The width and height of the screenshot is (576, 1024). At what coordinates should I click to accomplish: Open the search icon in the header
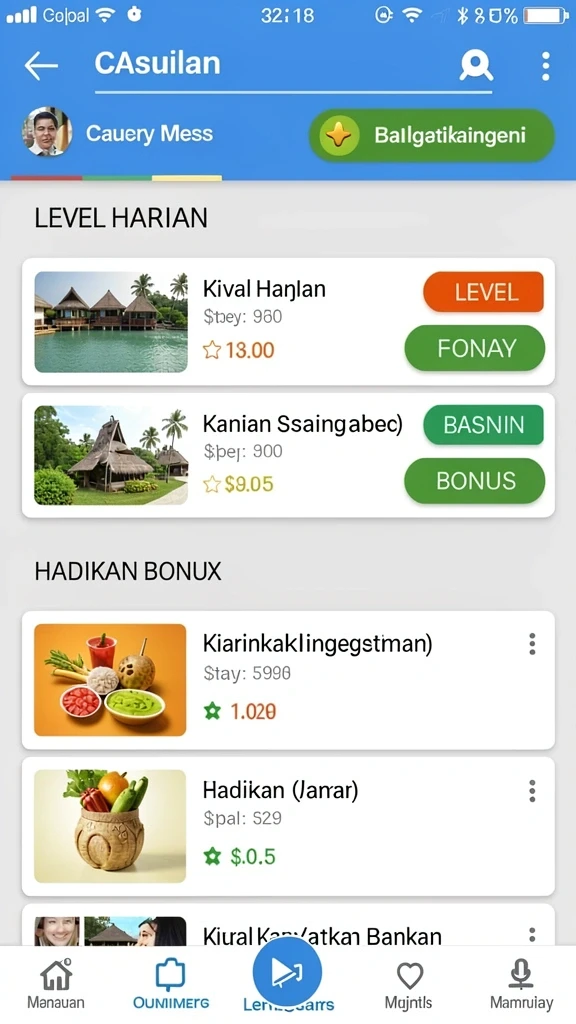476,65
